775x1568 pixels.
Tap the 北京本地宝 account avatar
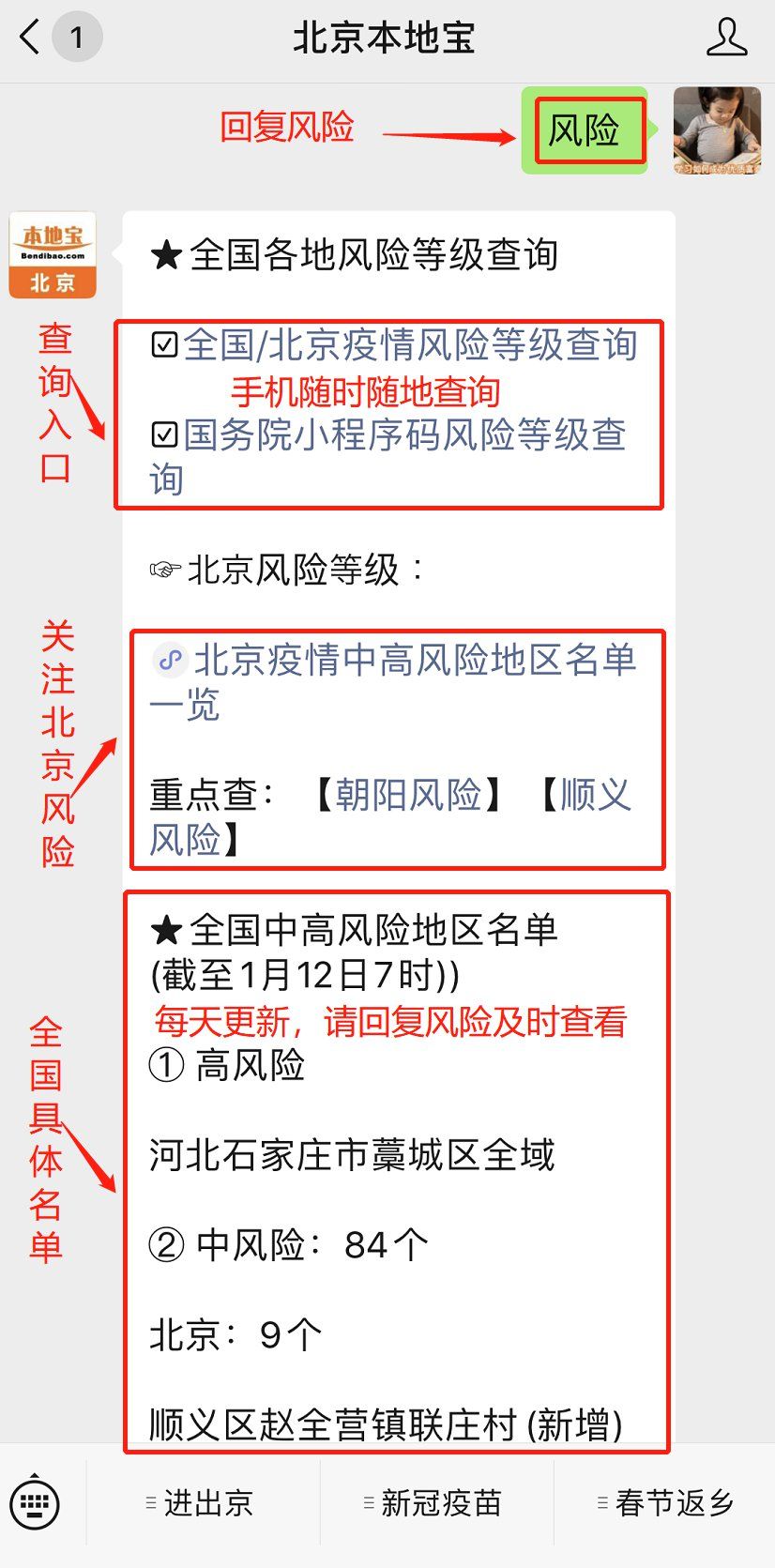[x=53, y=255]
